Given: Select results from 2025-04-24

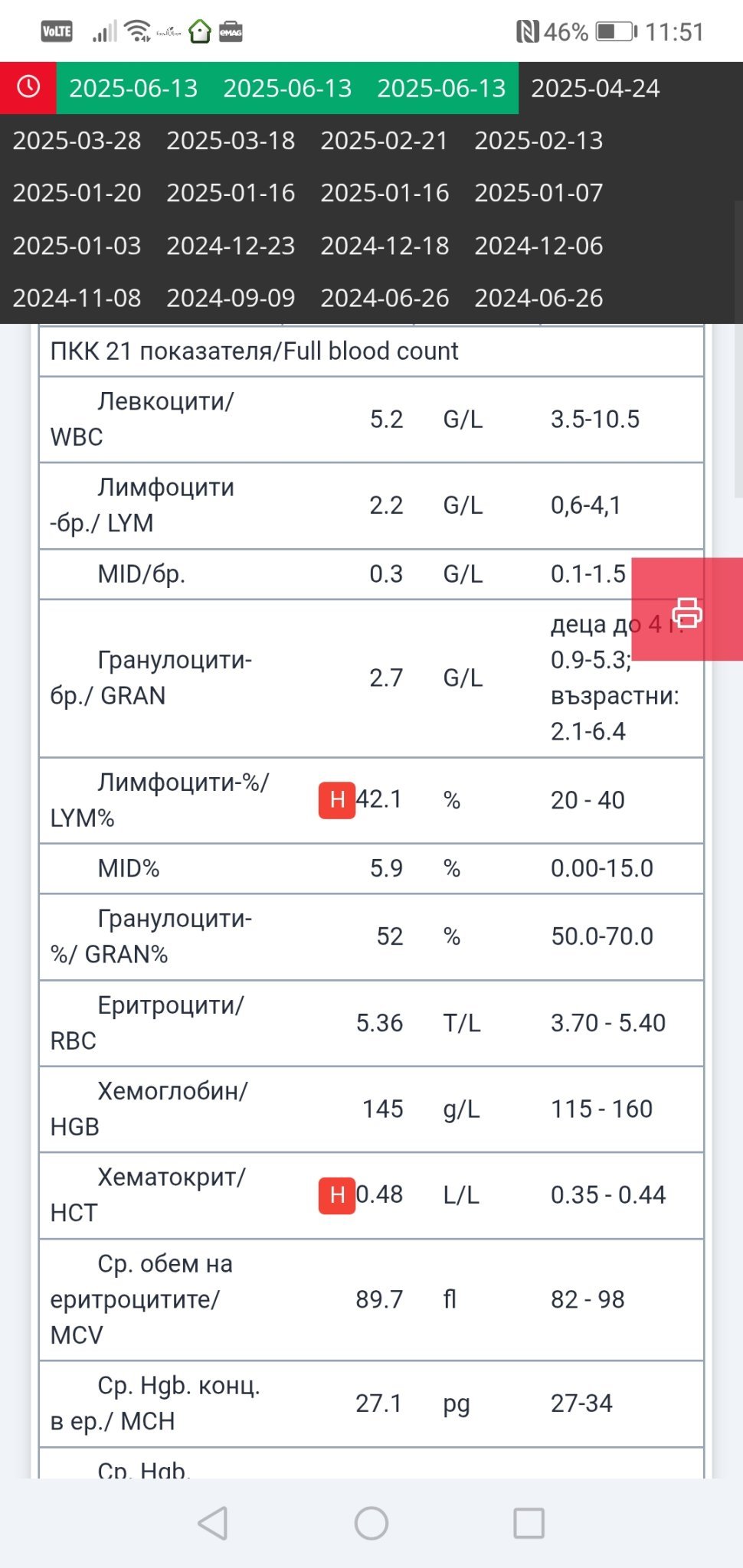Looking at the screenshot, I should [x=595, y=88].
